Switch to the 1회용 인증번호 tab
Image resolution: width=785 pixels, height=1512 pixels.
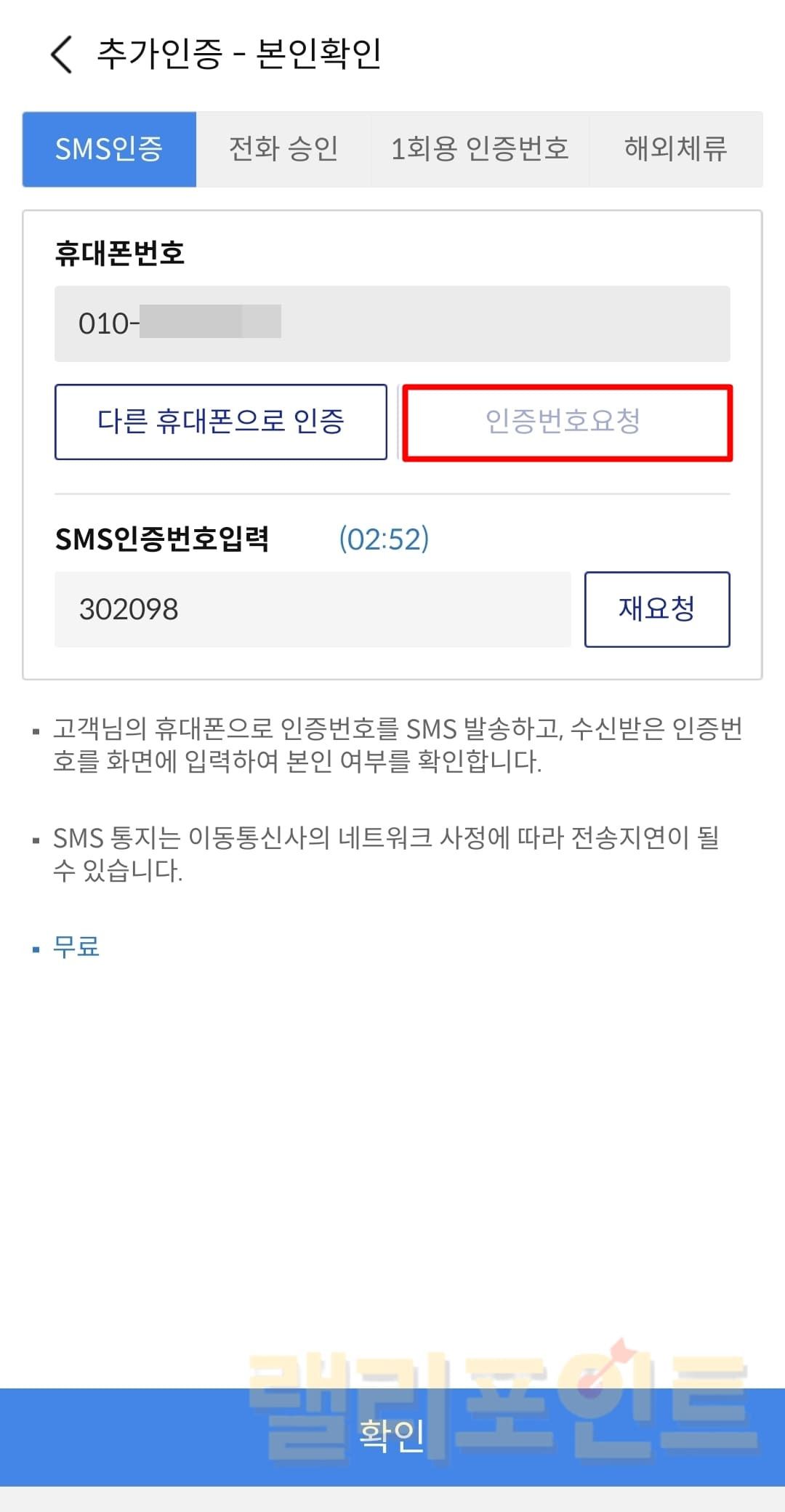[480, 149]
